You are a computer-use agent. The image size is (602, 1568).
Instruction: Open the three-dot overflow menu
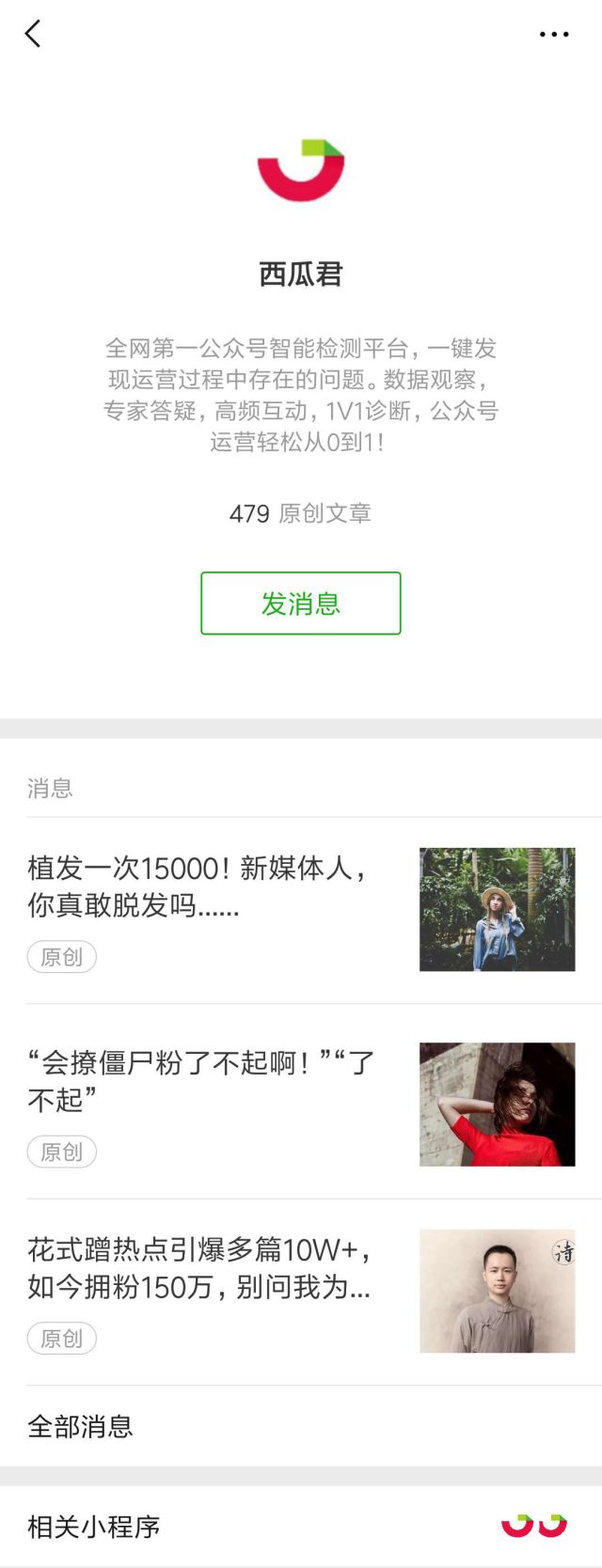pos(553,34)
